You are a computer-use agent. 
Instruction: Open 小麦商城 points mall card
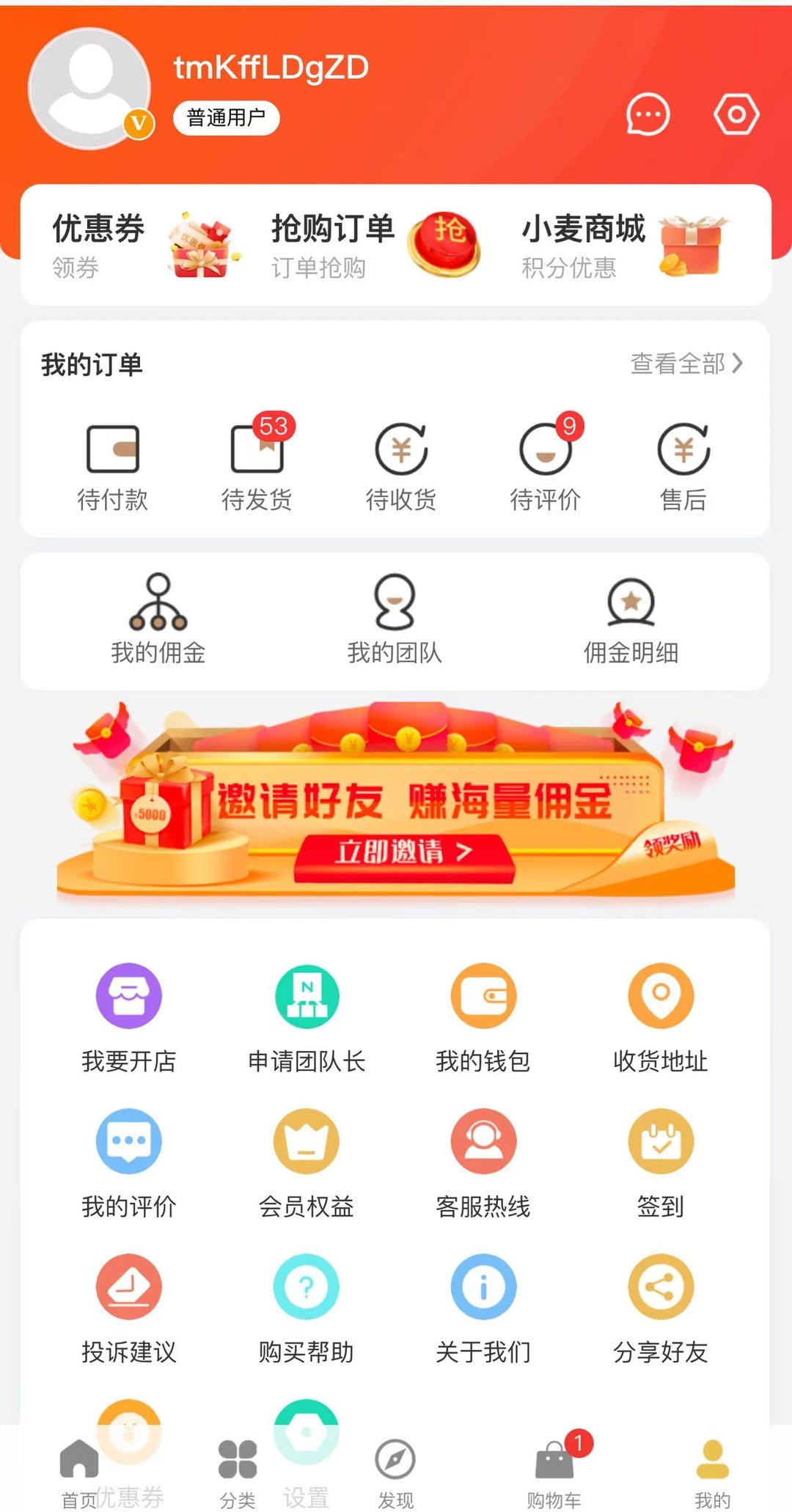click(x=623, y=246)
